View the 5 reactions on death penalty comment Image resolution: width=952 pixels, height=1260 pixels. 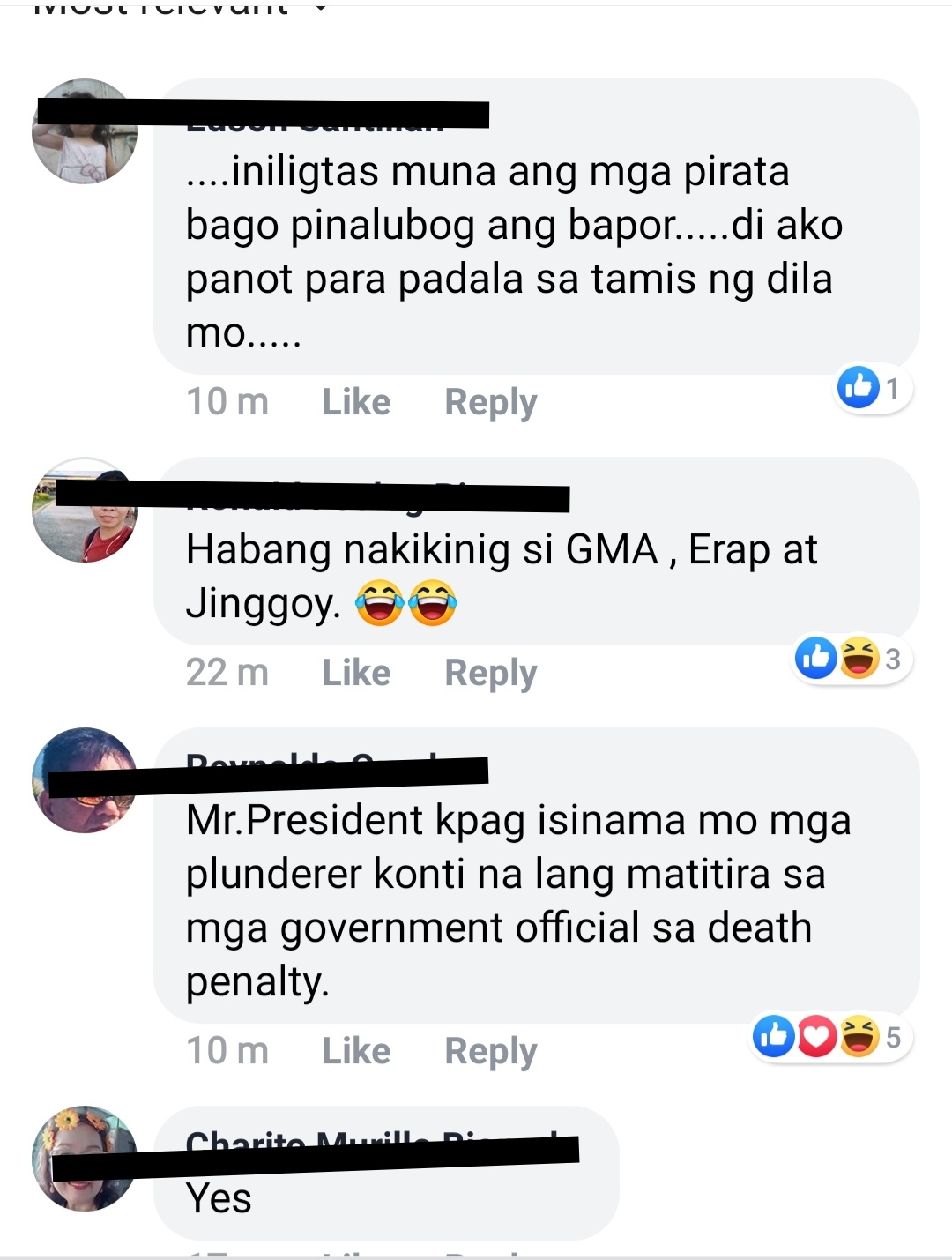click(x=831, y=1036)
